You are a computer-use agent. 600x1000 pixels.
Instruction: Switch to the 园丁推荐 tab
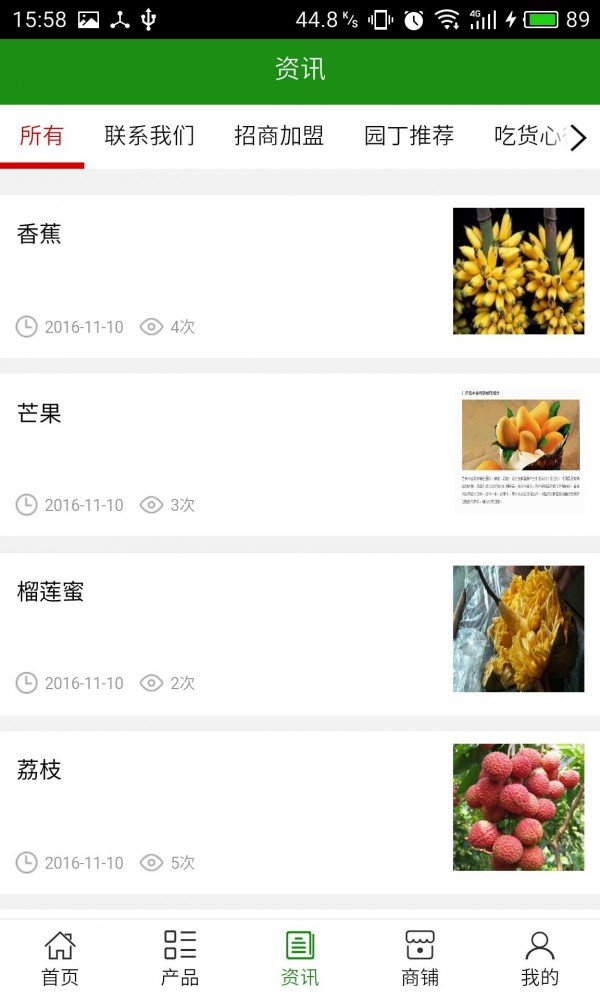click(x=409, y=137)
